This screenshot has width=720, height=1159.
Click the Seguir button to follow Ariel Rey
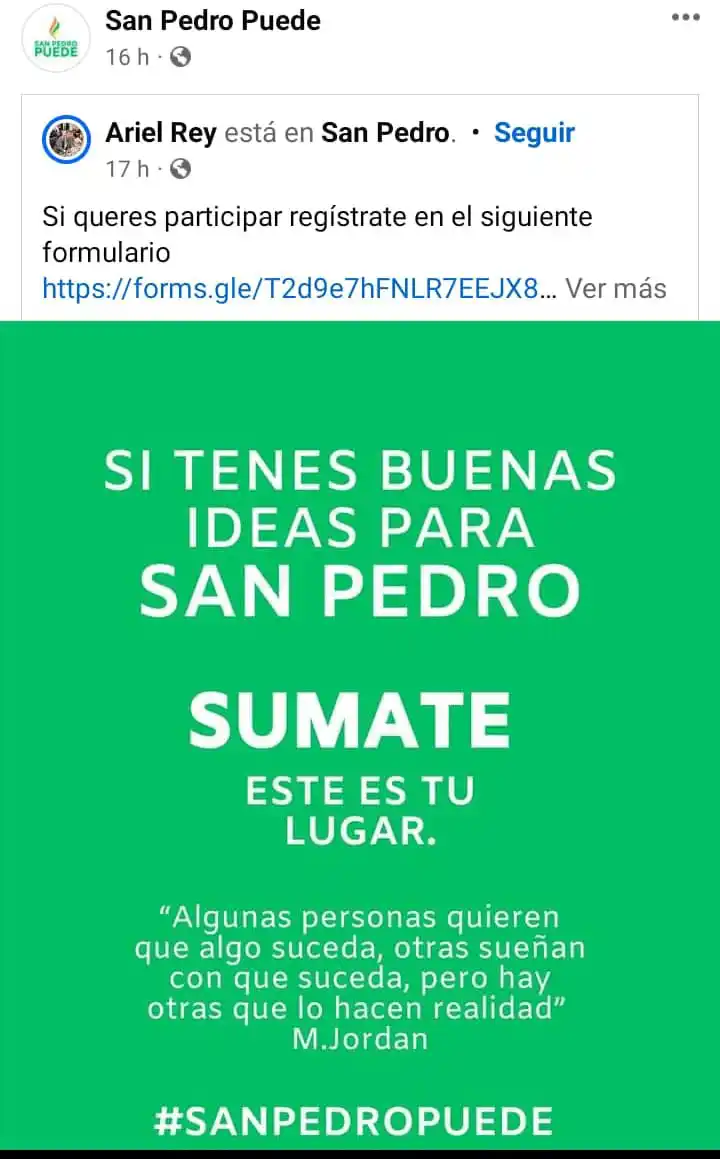(534, 132)
